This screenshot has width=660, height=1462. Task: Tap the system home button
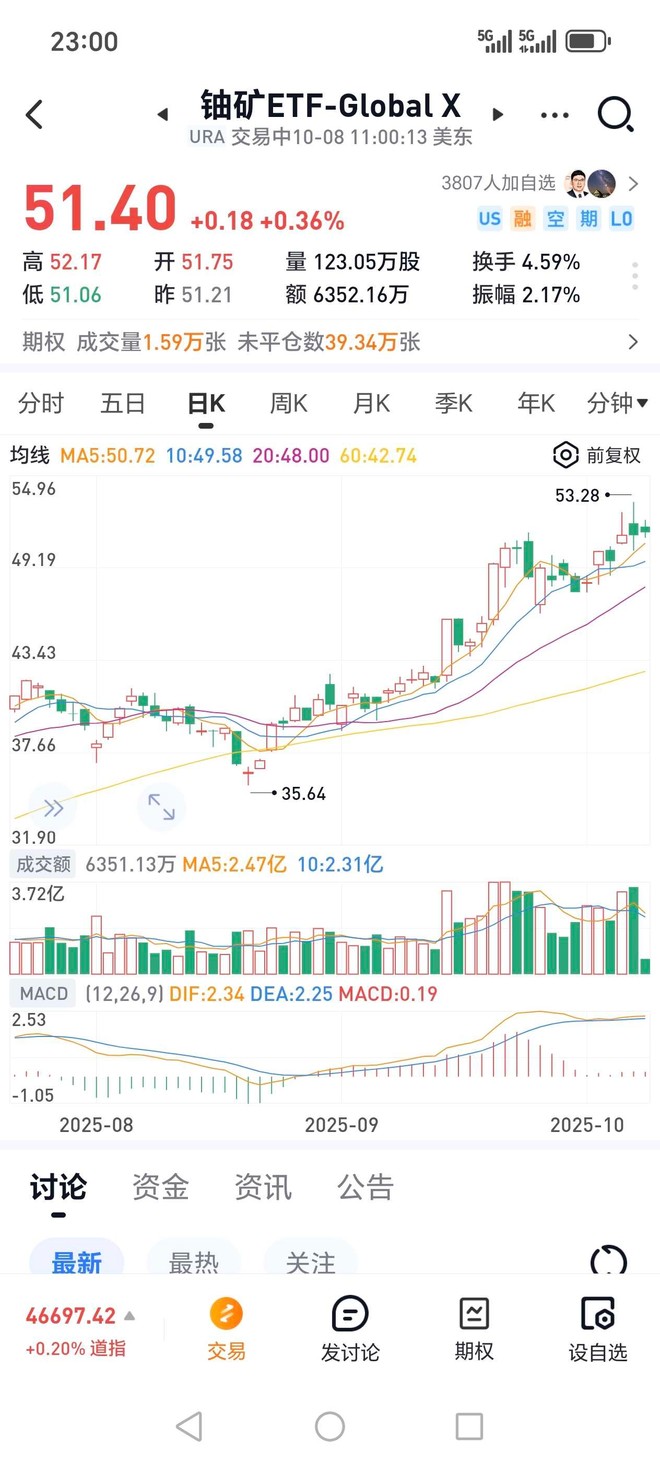click(330, 1426)
